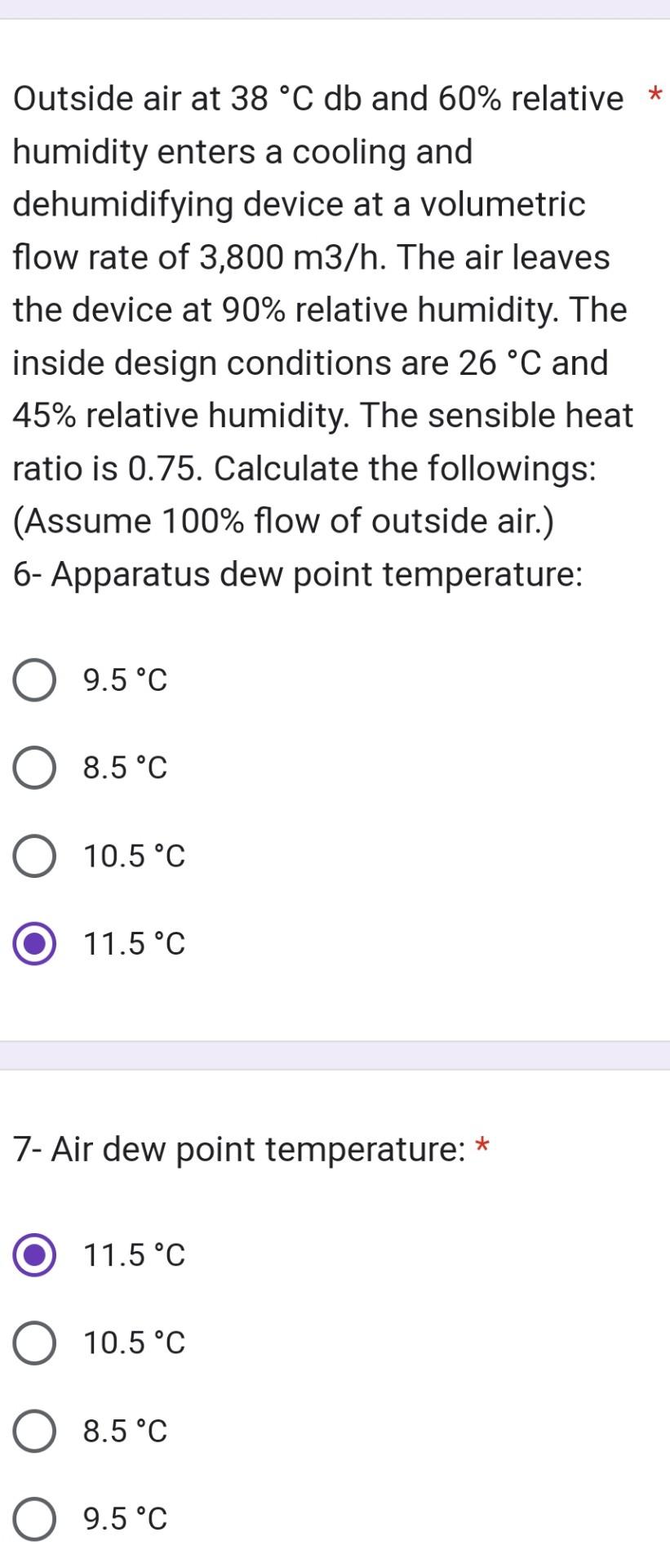Select 8.5 °C for apparatus dew point question
This screenshot has width=670, height=1568.
click(33, 767)
